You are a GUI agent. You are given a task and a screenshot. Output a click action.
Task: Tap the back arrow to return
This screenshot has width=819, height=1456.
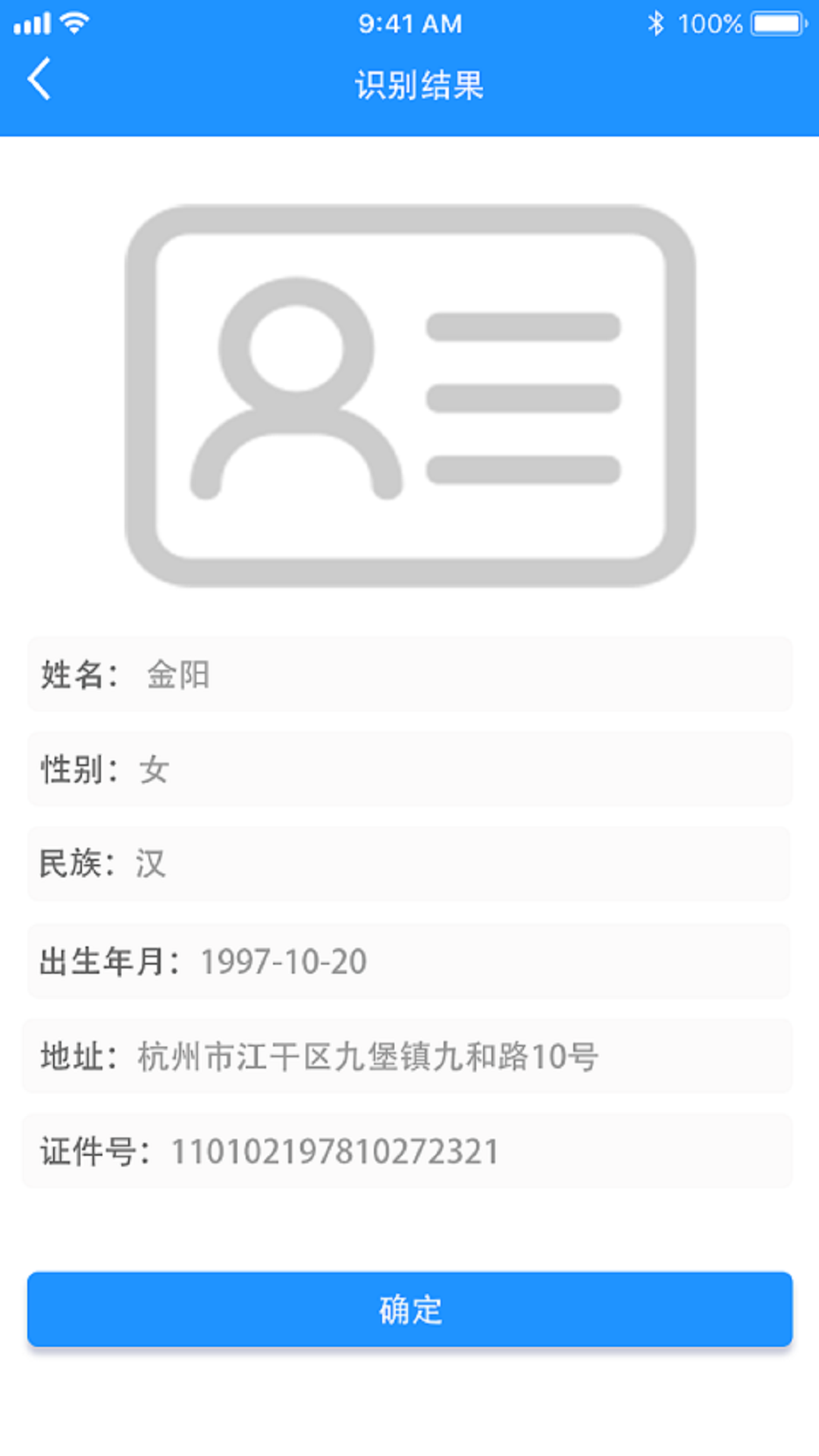39,79
